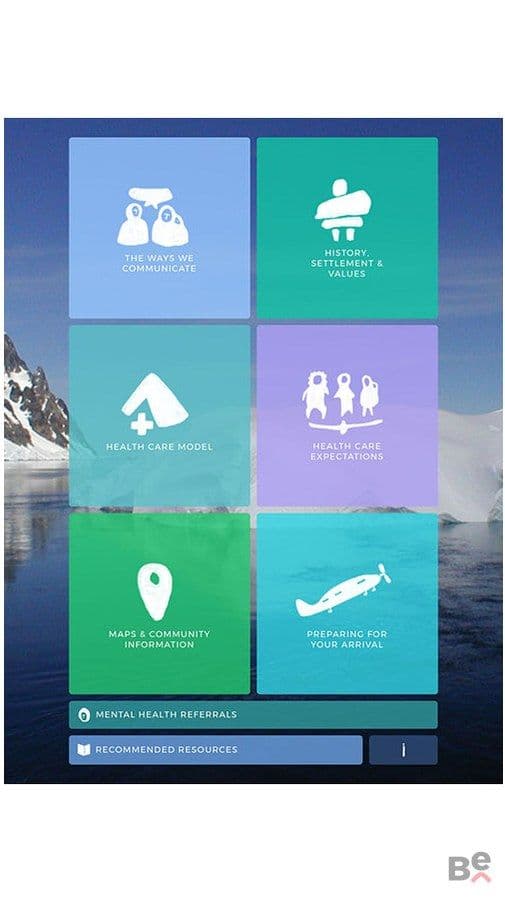Image resolution: width=505 pixels, height=903 pixels.
Task: Tap the info button
Action: pyautogui.click(x=403, y=750)
